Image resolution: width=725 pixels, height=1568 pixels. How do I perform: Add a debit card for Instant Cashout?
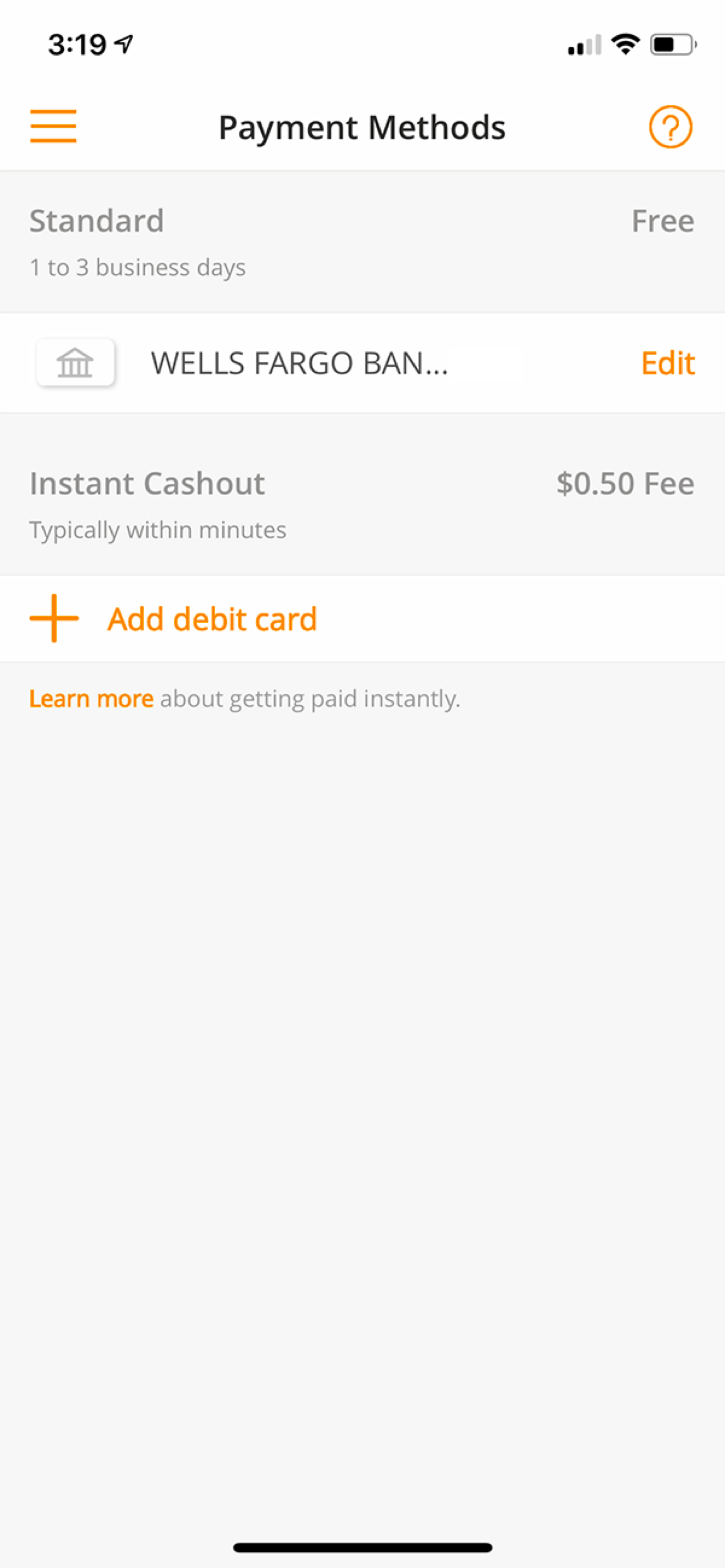[x=211, y=619]
